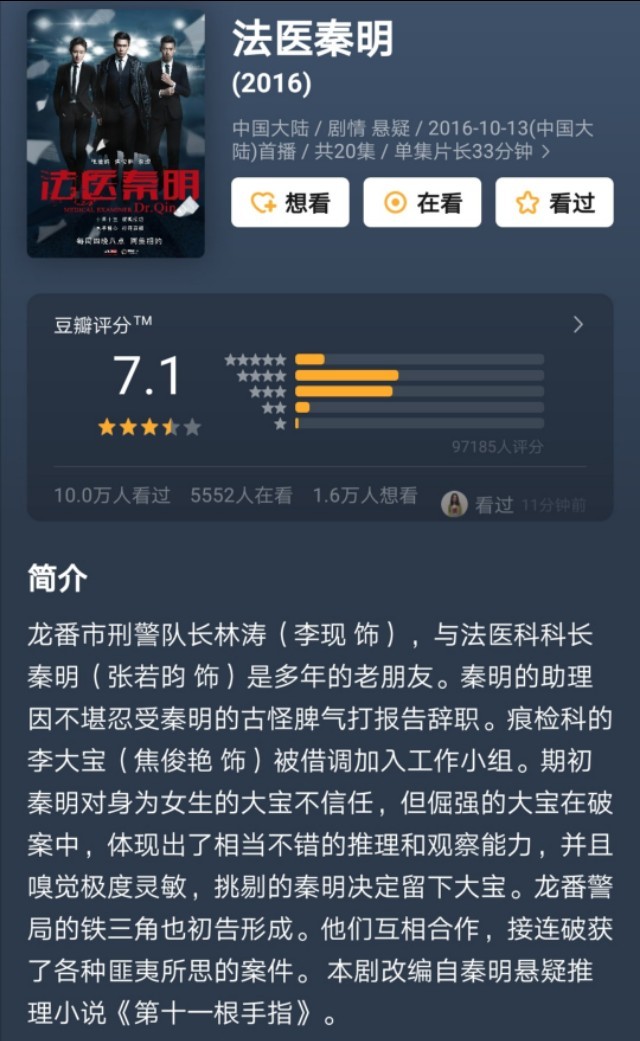The image size is (640, 1041).
Task: Open the 法医秦明 poster image
Action: click(115, 133)
